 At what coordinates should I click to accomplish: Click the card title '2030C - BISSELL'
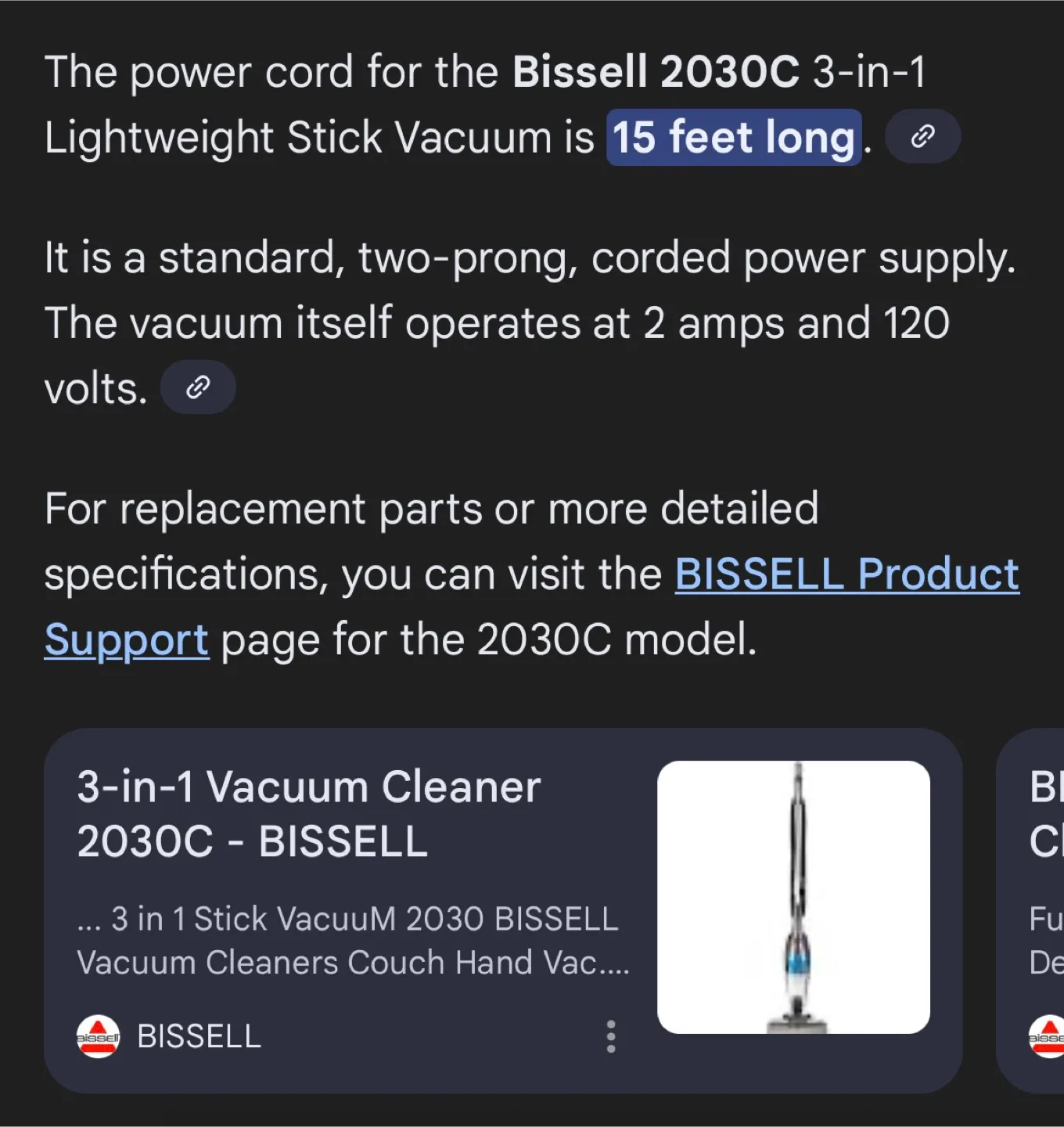click(252, 843)
